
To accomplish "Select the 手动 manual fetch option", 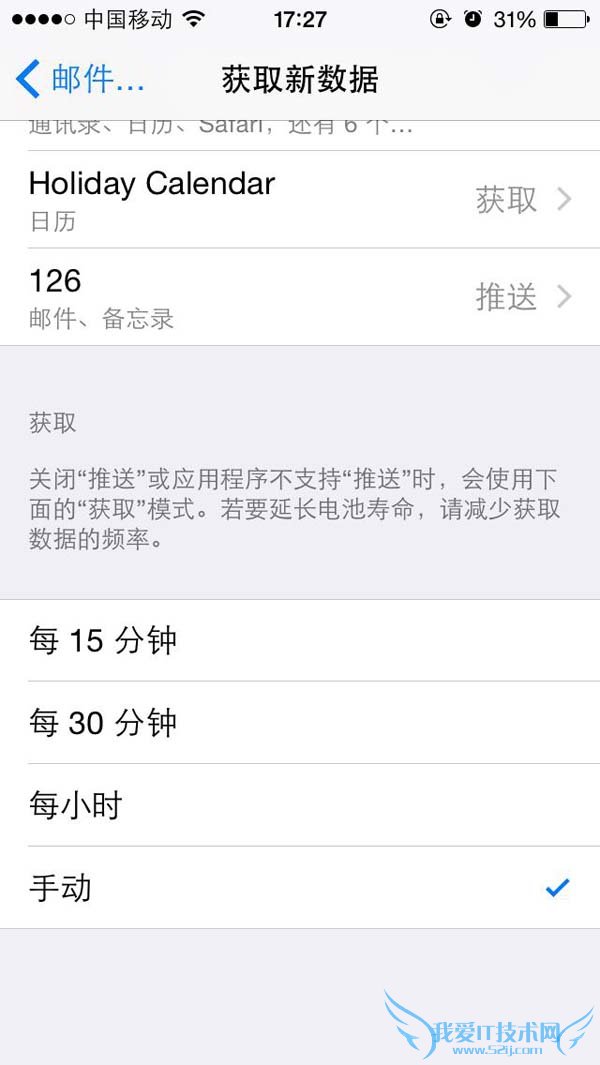I will click(300, 887).
